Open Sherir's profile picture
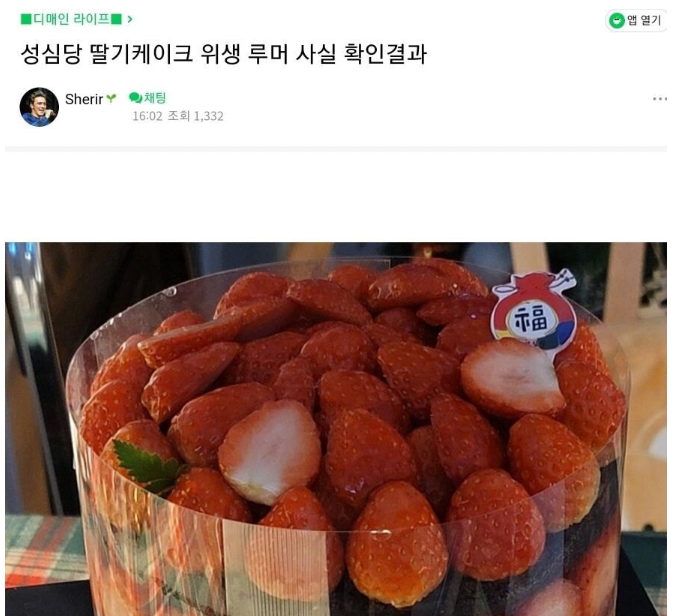 [39, 107]
